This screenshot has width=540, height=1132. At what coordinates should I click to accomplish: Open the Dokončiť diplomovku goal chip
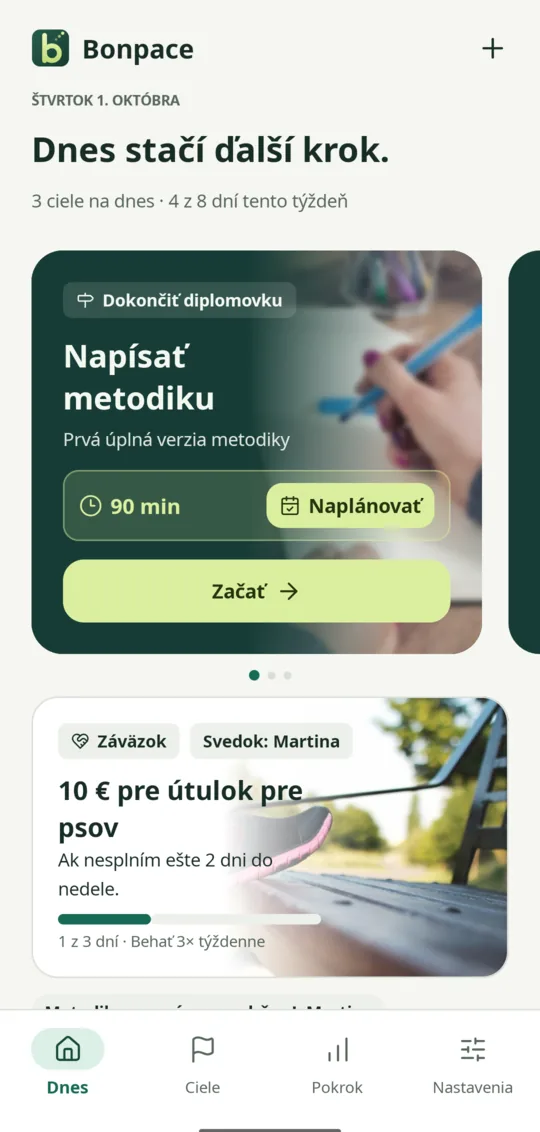180,300
